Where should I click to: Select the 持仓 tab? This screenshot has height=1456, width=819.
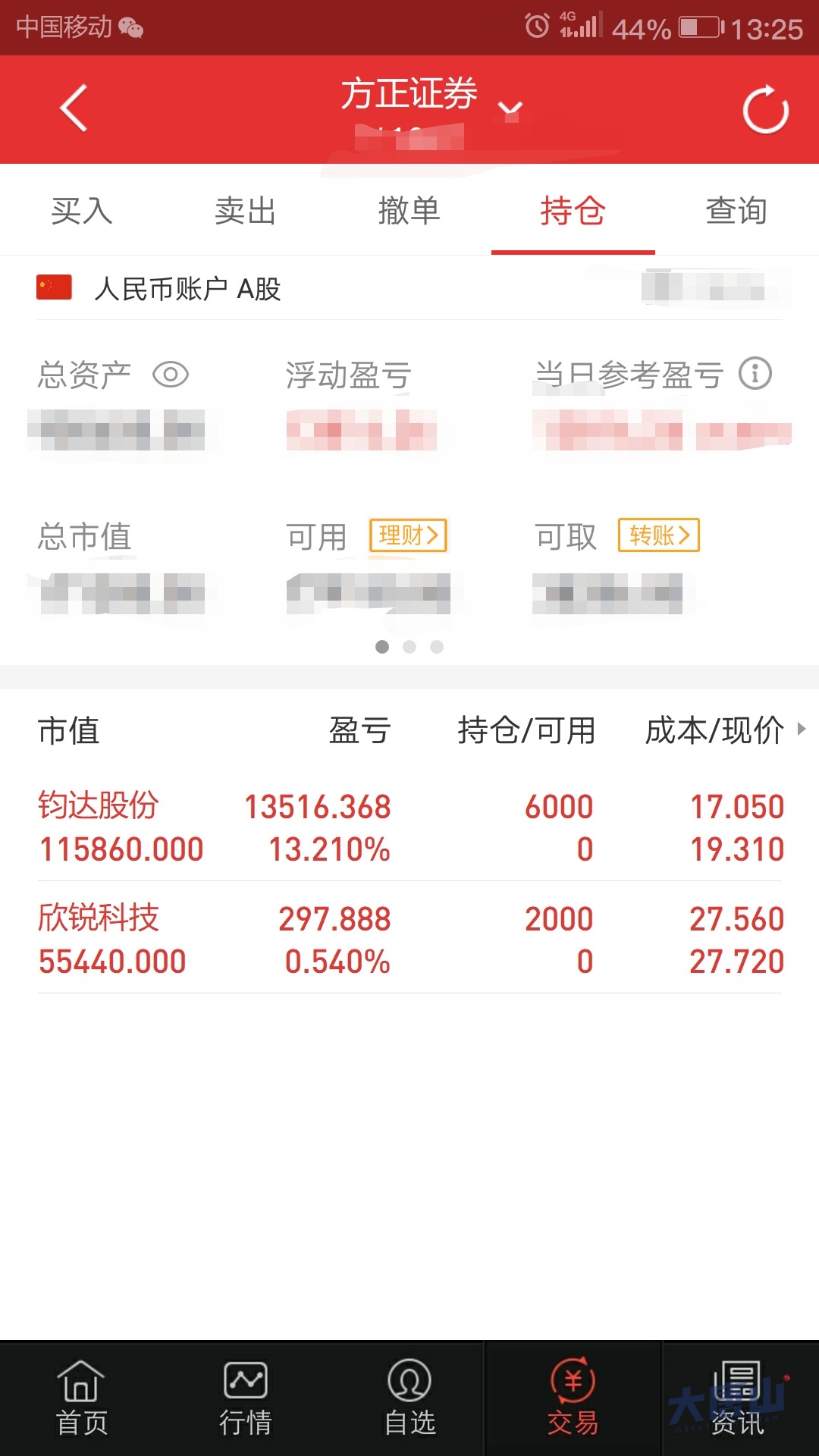573,210
